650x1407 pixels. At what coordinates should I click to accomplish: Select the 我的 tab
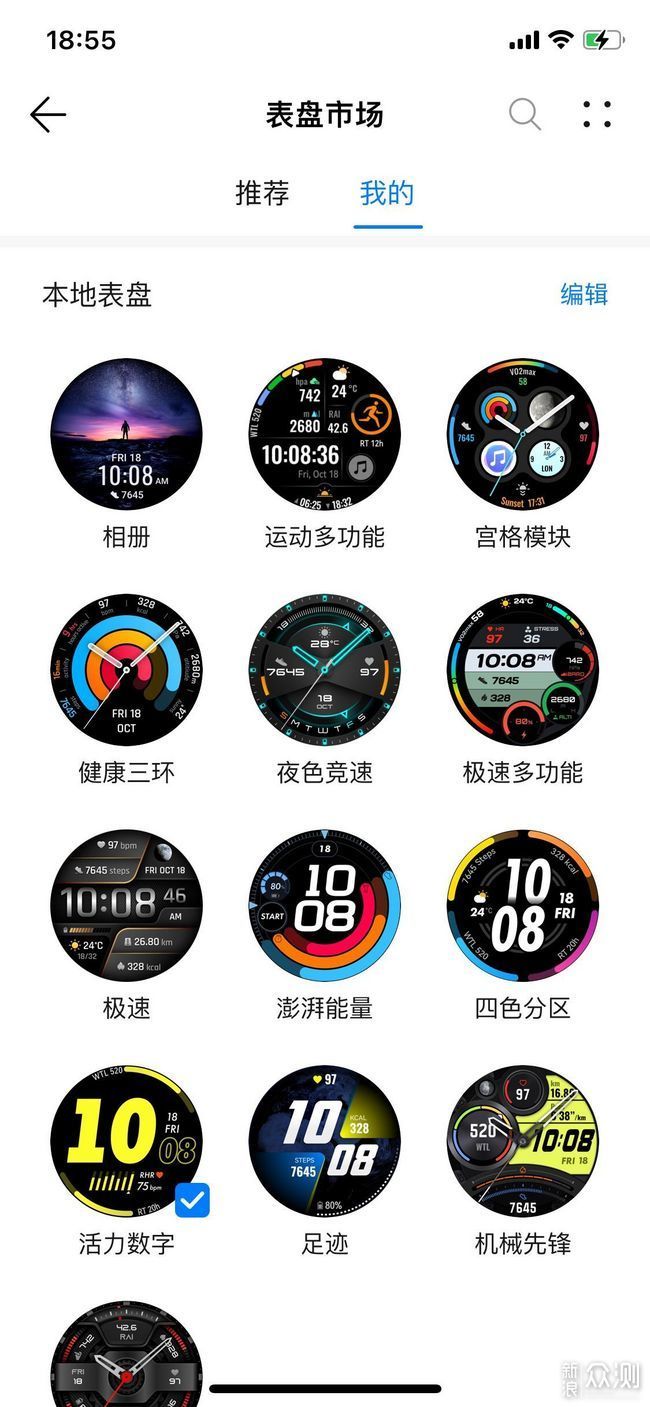[387, 193]
